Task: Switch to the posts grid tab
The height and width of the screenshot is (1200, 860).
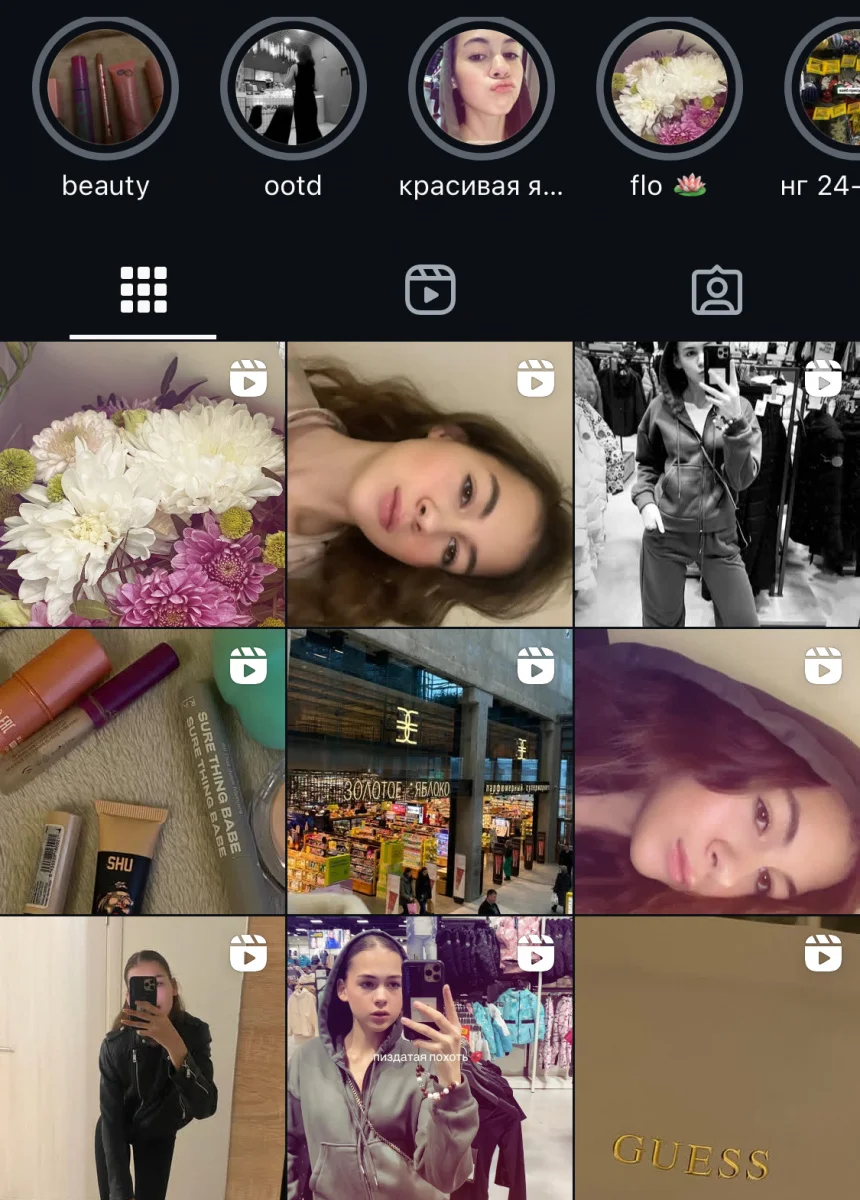Action: tap(143, 291)
